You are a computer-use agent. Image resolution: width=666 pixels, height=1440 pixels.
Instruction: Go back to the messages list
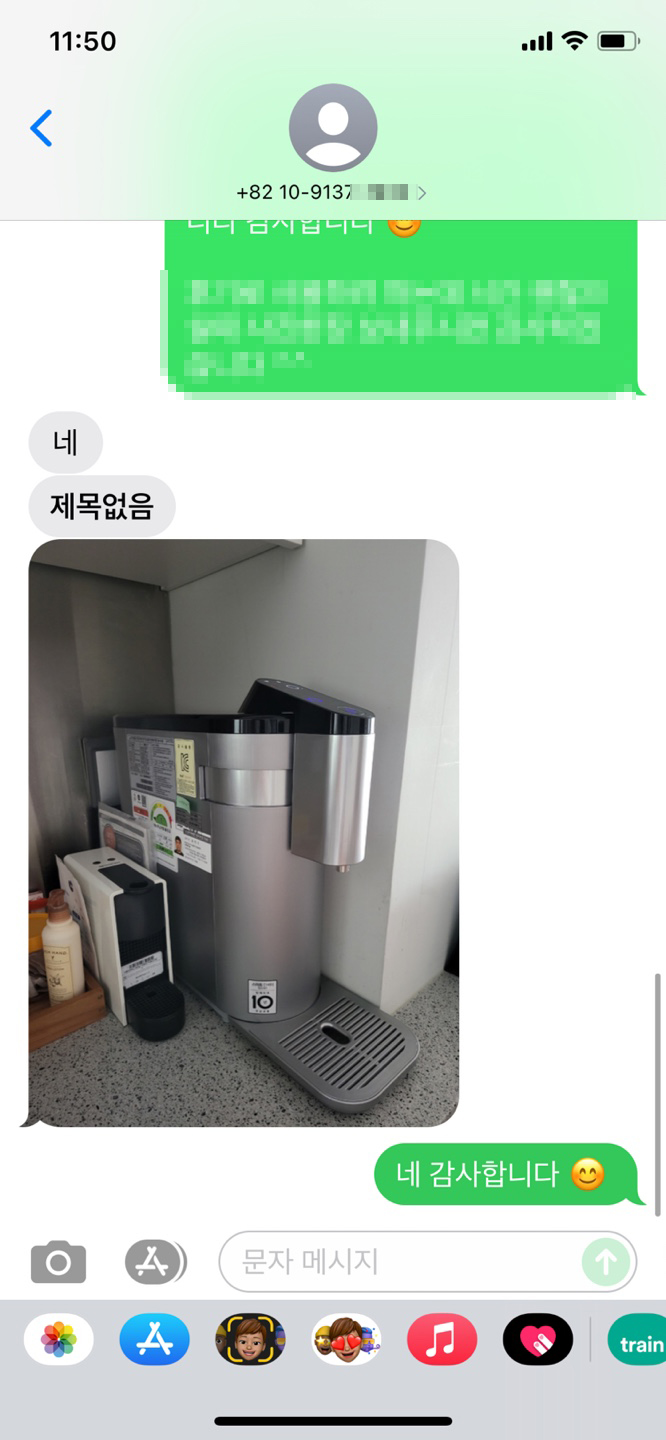point(41,128)
